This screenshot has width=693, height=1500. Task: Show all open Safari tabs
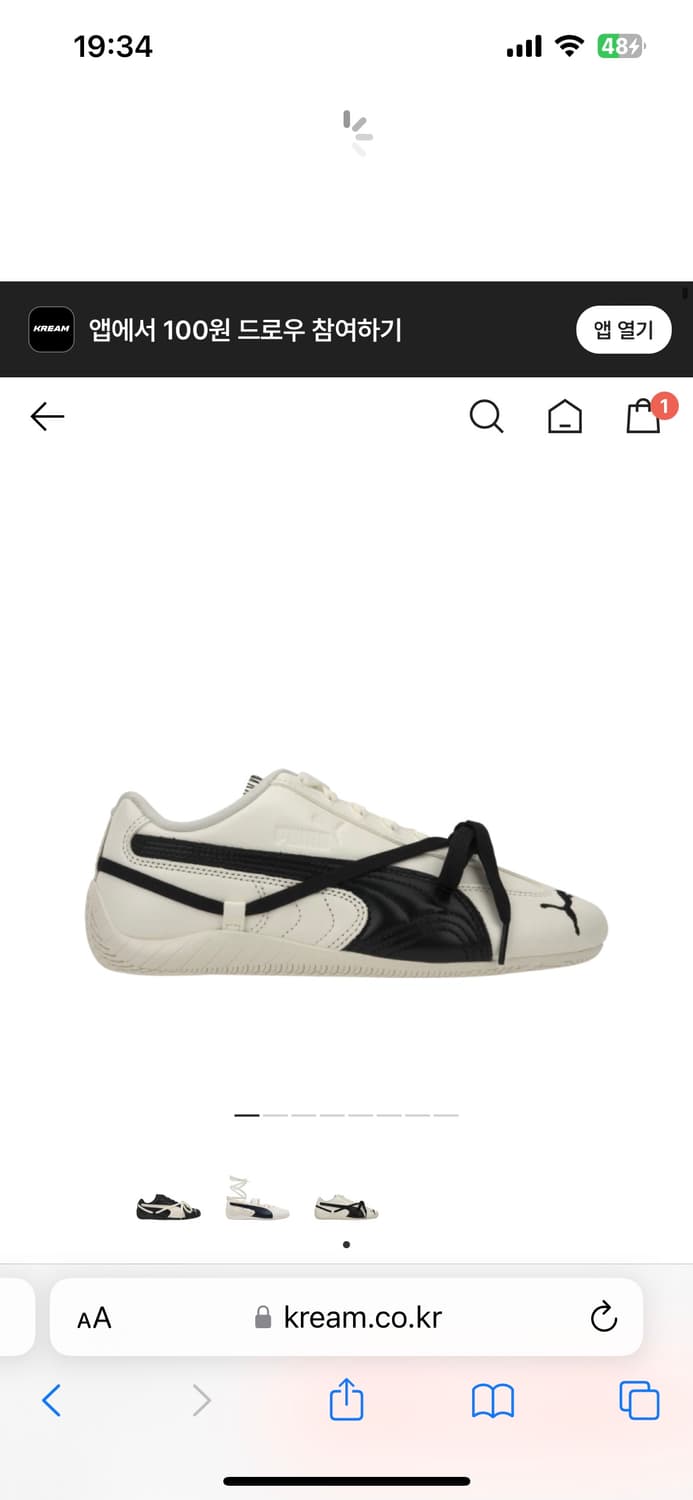click(639, 1400)
